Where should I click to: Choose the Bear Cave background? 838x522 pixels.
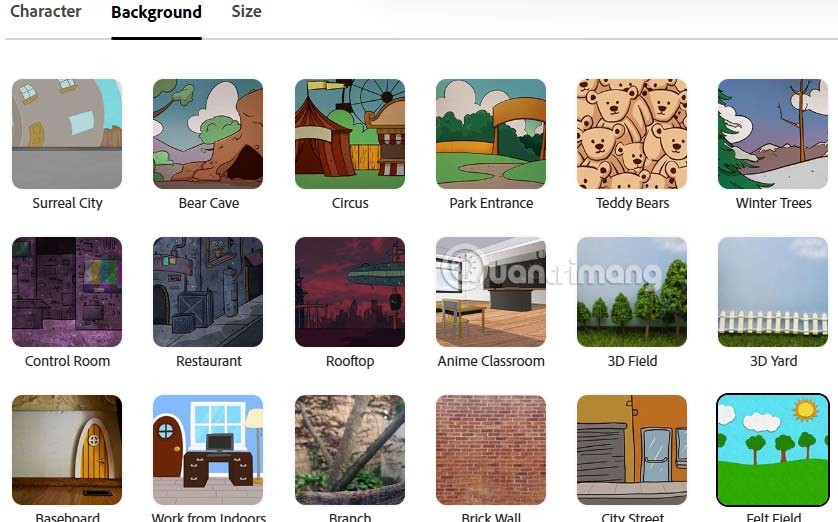[208, 134]
